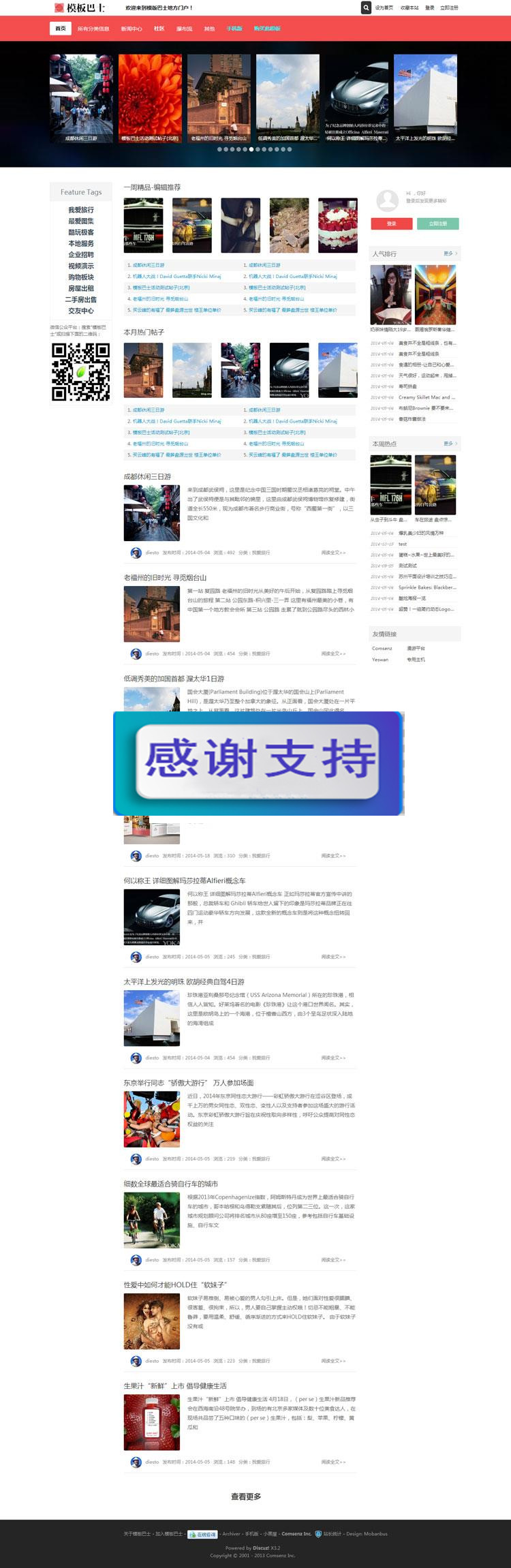Open the 所有分类信息 navigation tab
The image size is (511, 1568).
coord(93,29)
